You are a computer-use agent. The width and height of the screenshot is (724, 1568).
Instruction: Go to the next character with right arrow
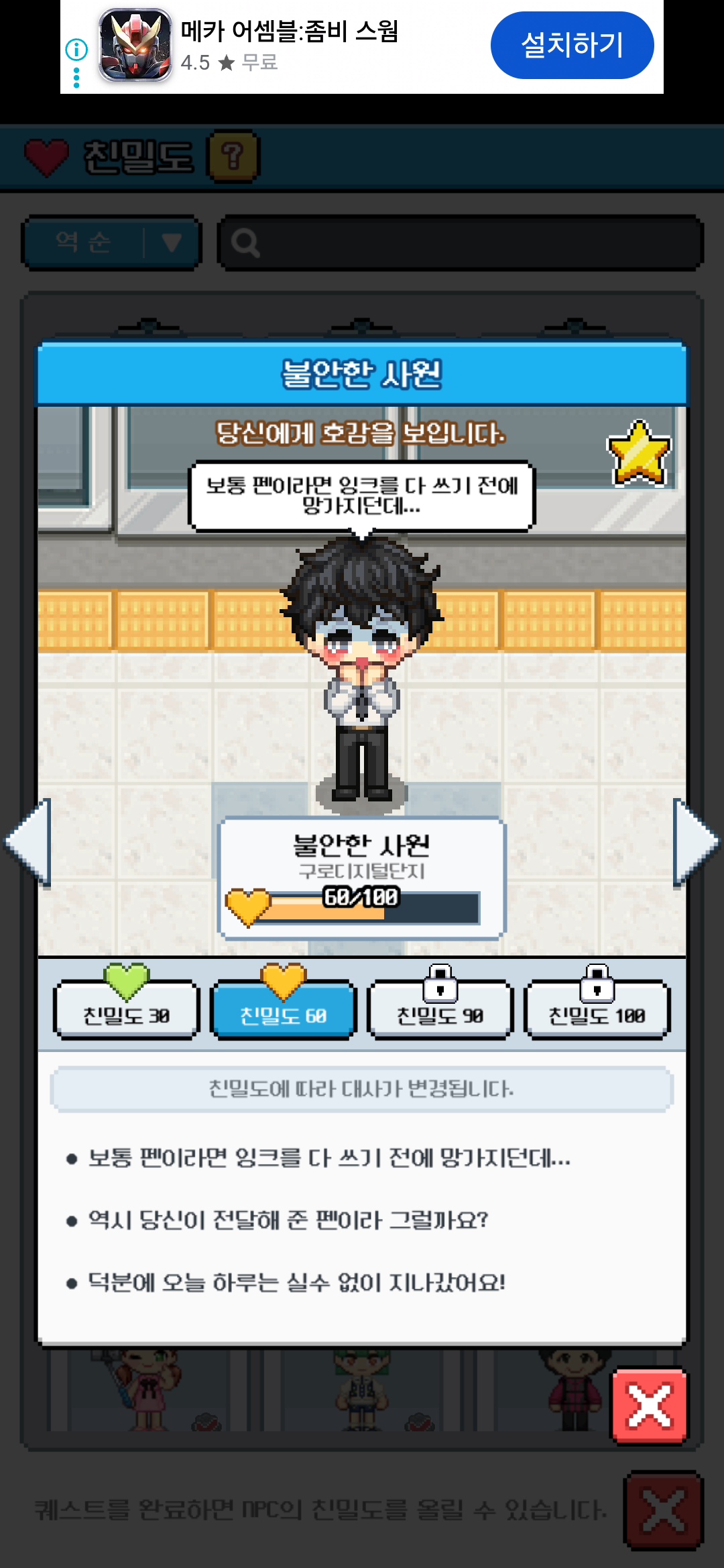click(695, 842)
